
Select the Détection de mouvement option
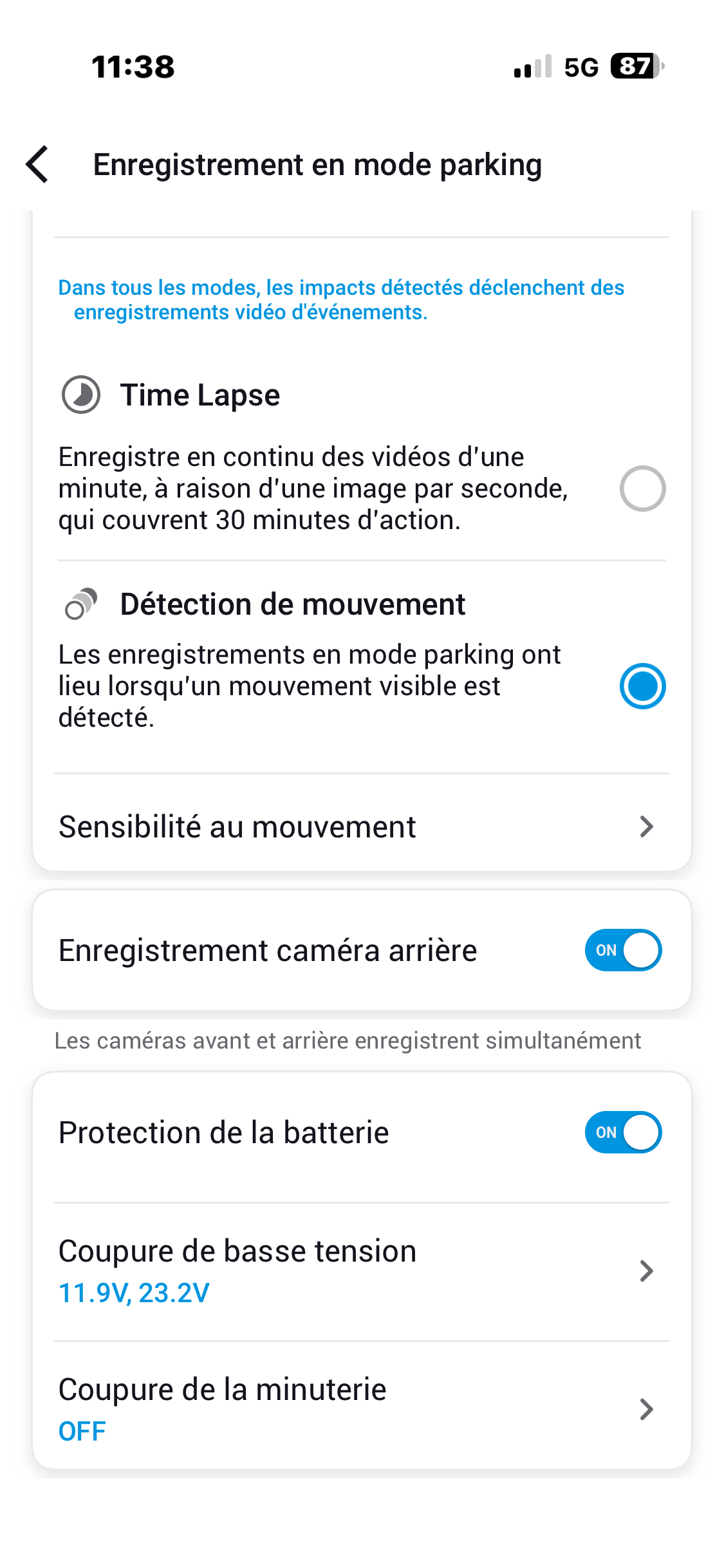coord(642,686)
